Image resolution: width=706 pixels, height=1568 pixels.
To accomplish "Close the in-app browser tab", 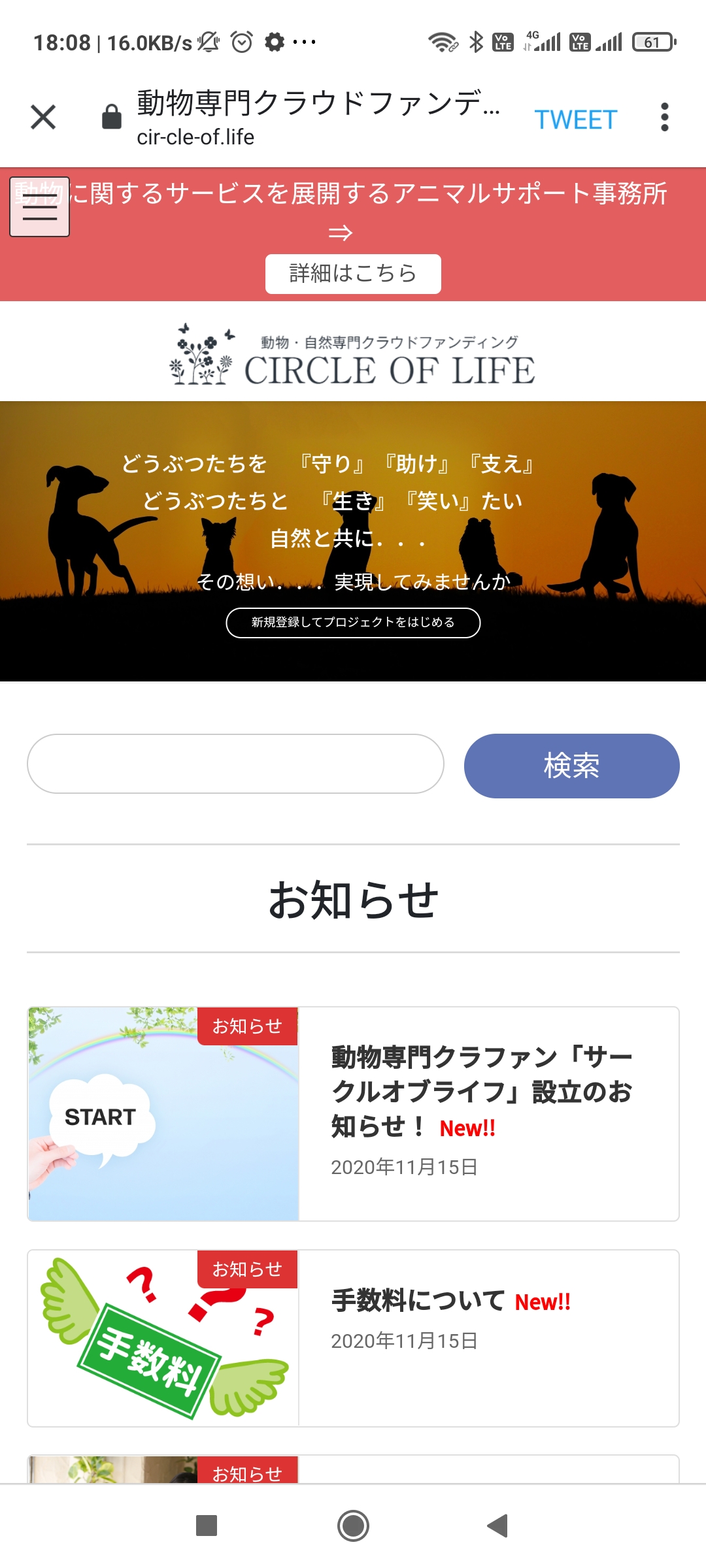I will tap(43, 118).
